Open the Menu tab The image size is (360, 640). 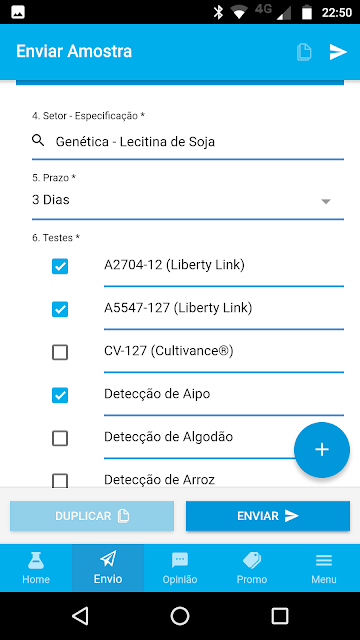click(x=324, y=568)
